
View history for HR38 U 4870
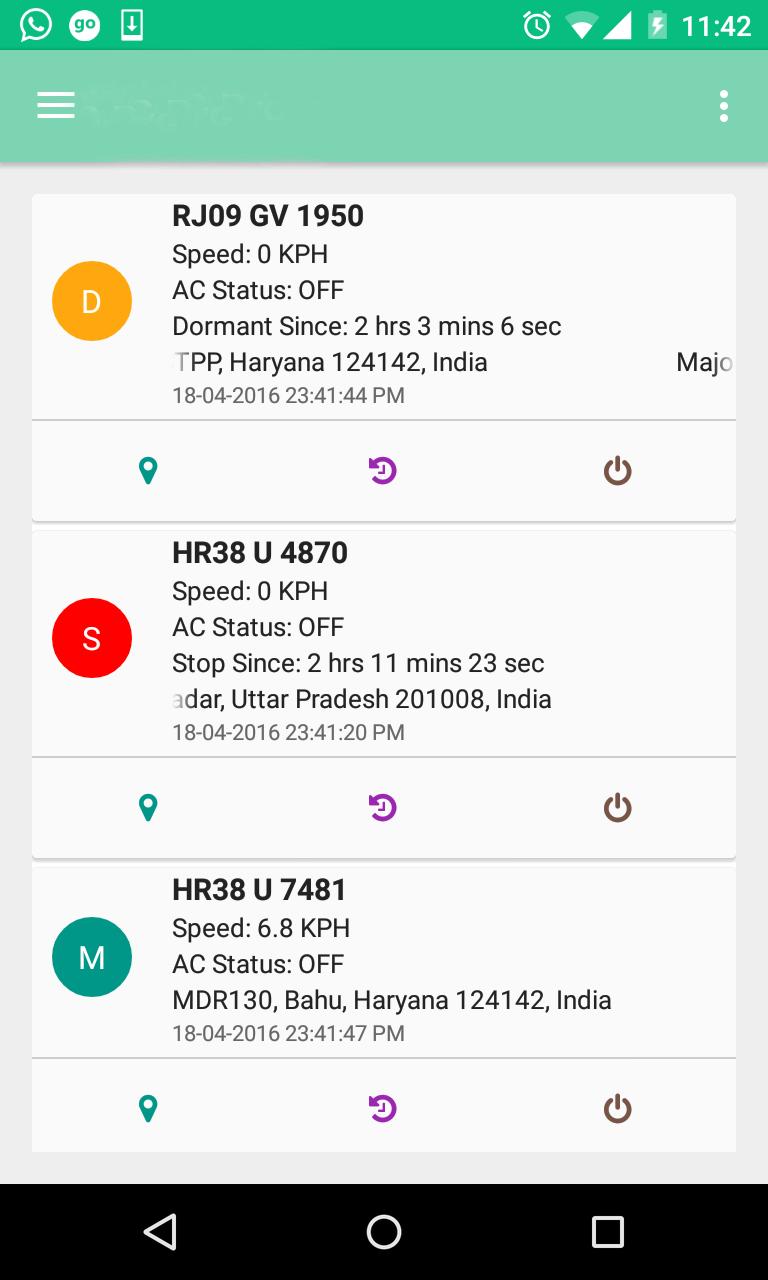[383, 807]
